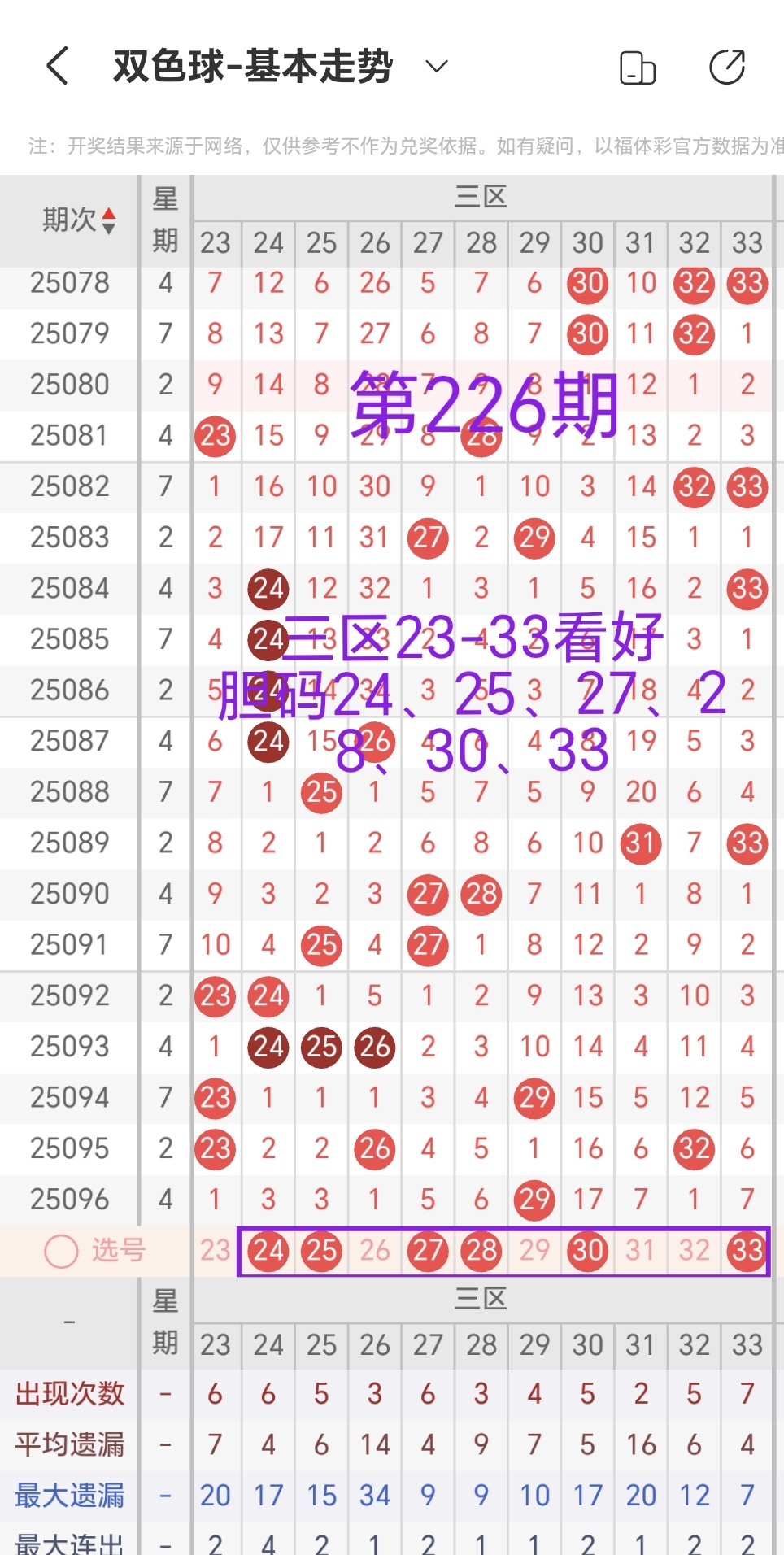
Task: Toggle ball 28 off in 选号 row
Action: click(481, 1251)
